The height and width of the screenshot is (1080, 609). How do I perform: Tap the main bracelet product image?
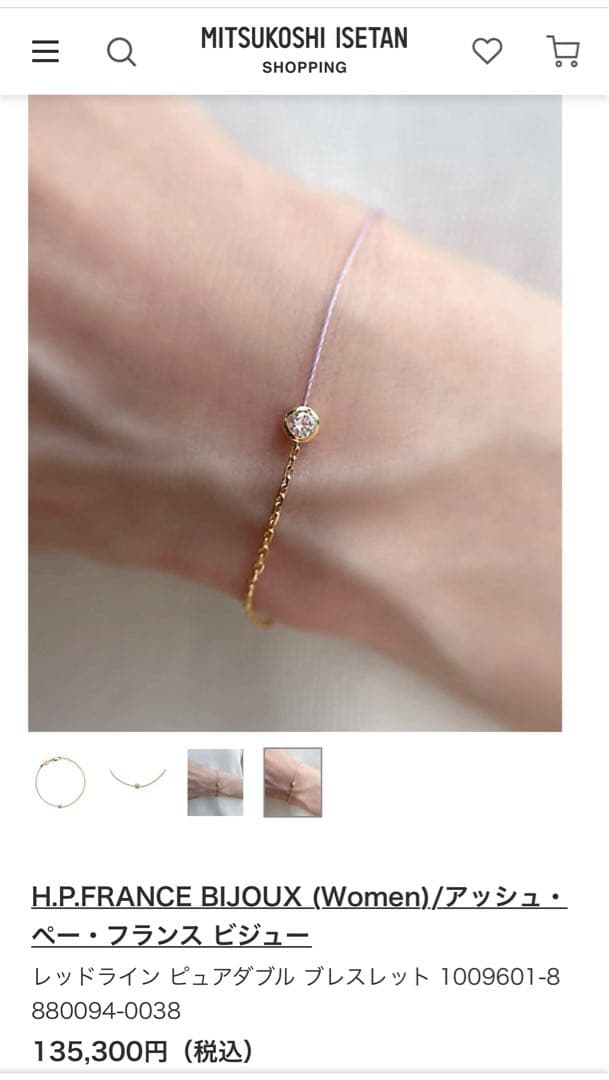(295, 413)
